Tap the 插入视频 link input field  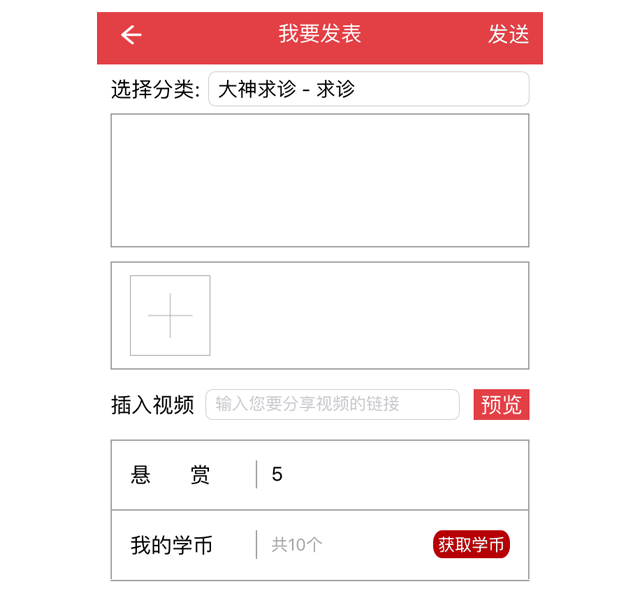[x=332, y=404]
